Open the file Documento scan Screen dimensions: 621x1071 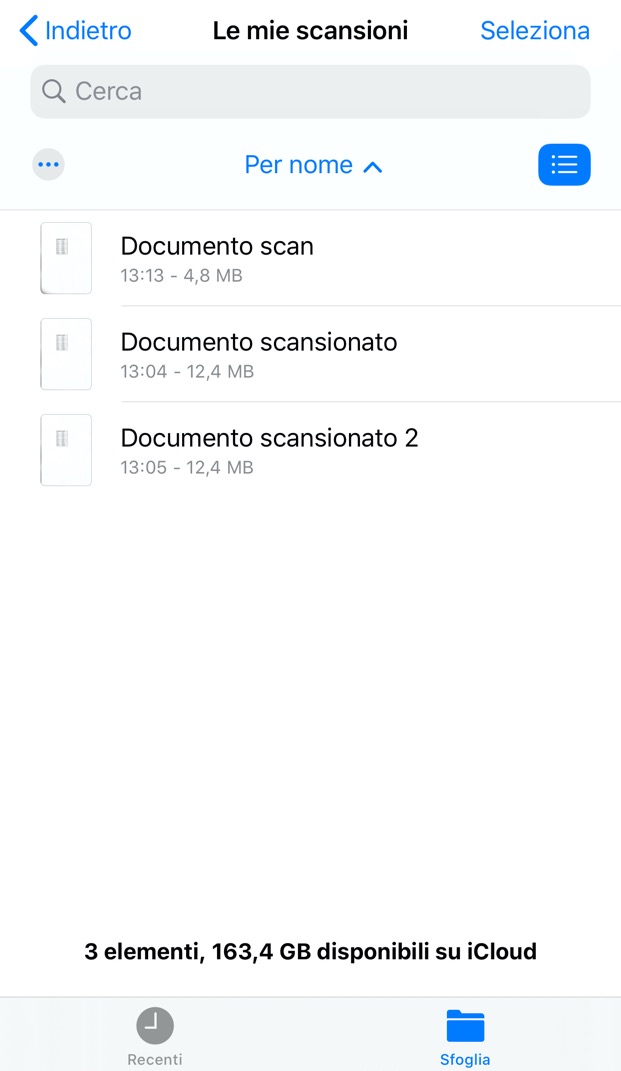pos(217,258)
